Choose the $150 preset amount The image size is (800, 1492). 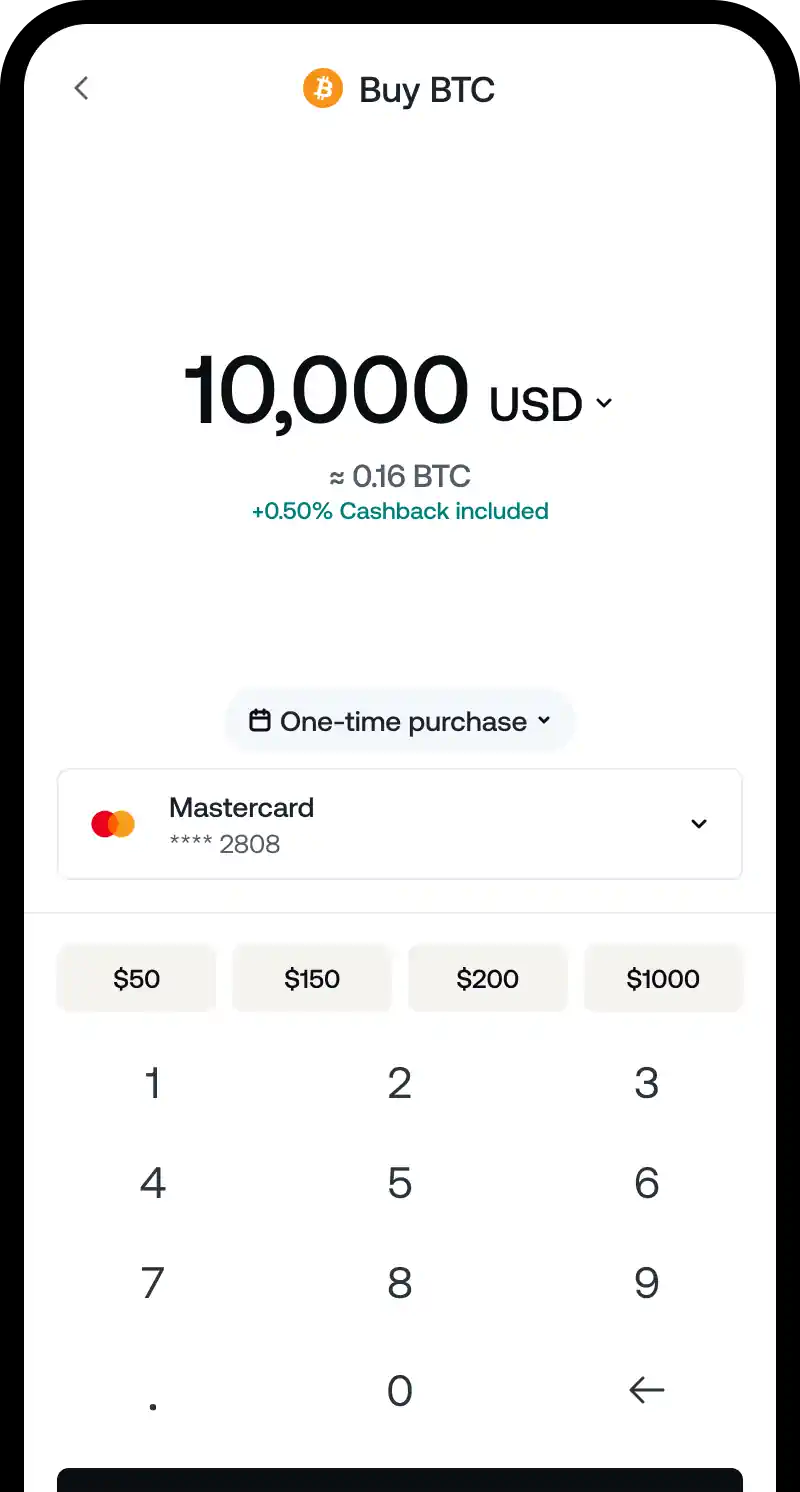(312, 978)
